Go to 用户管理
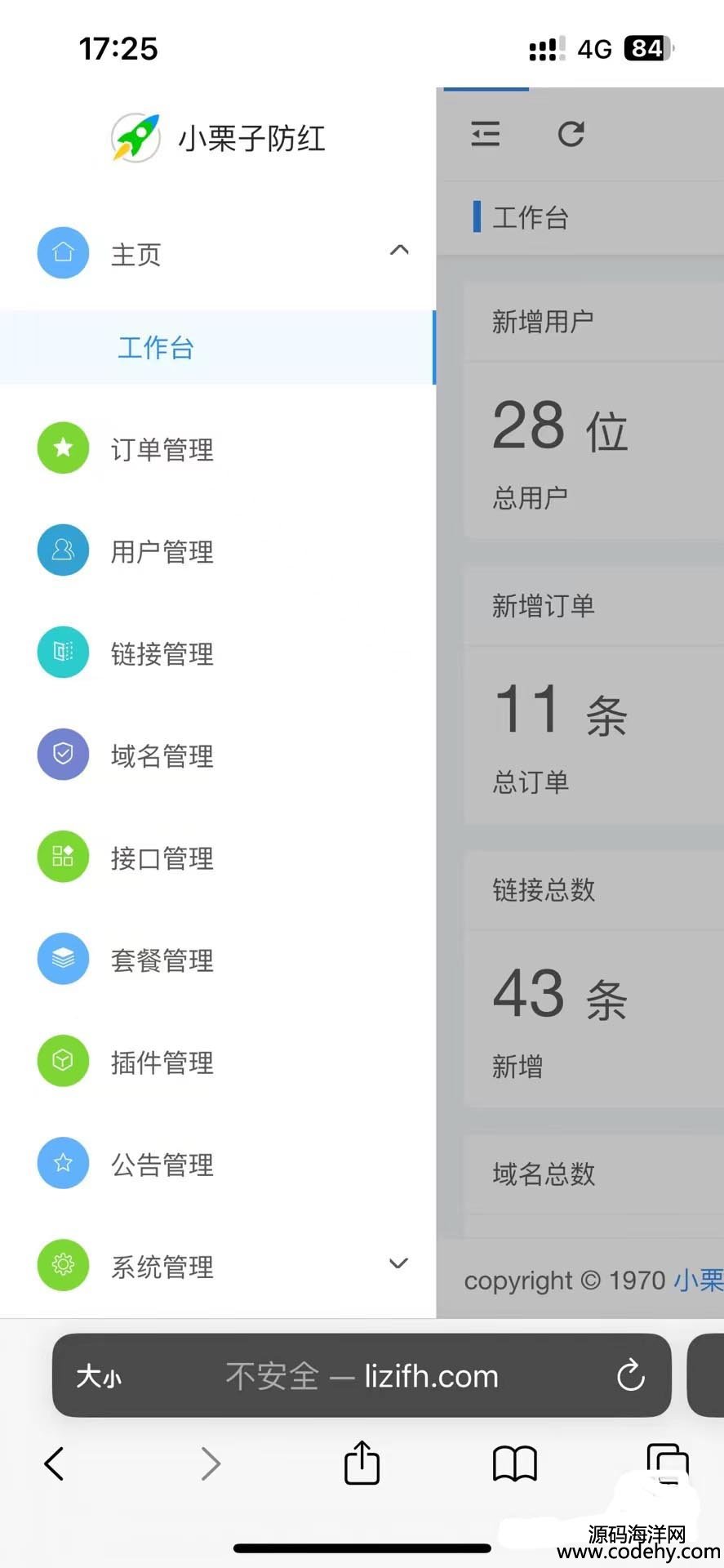Image resolution: width=724 pixels, height=1568 pixels. click(217, 550)
